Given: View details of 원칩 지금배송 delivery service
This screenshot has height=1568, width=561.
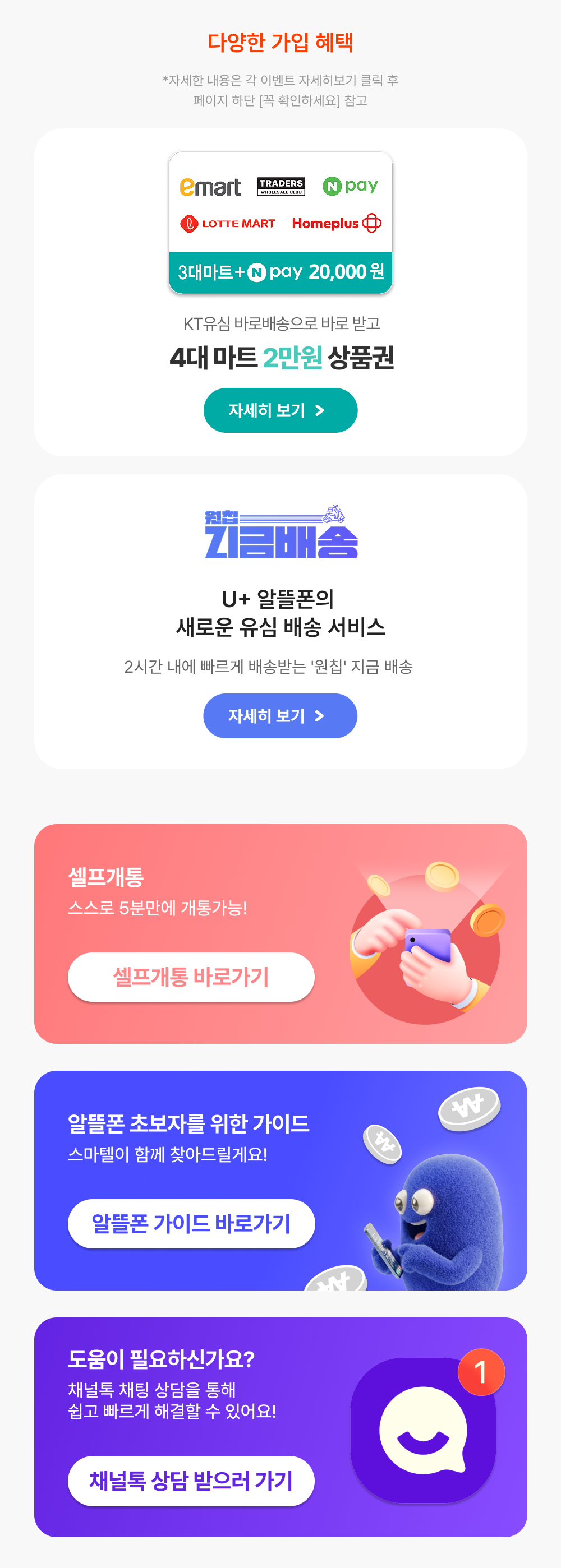Looking at the screenshot, I should [x=280, y=716].
